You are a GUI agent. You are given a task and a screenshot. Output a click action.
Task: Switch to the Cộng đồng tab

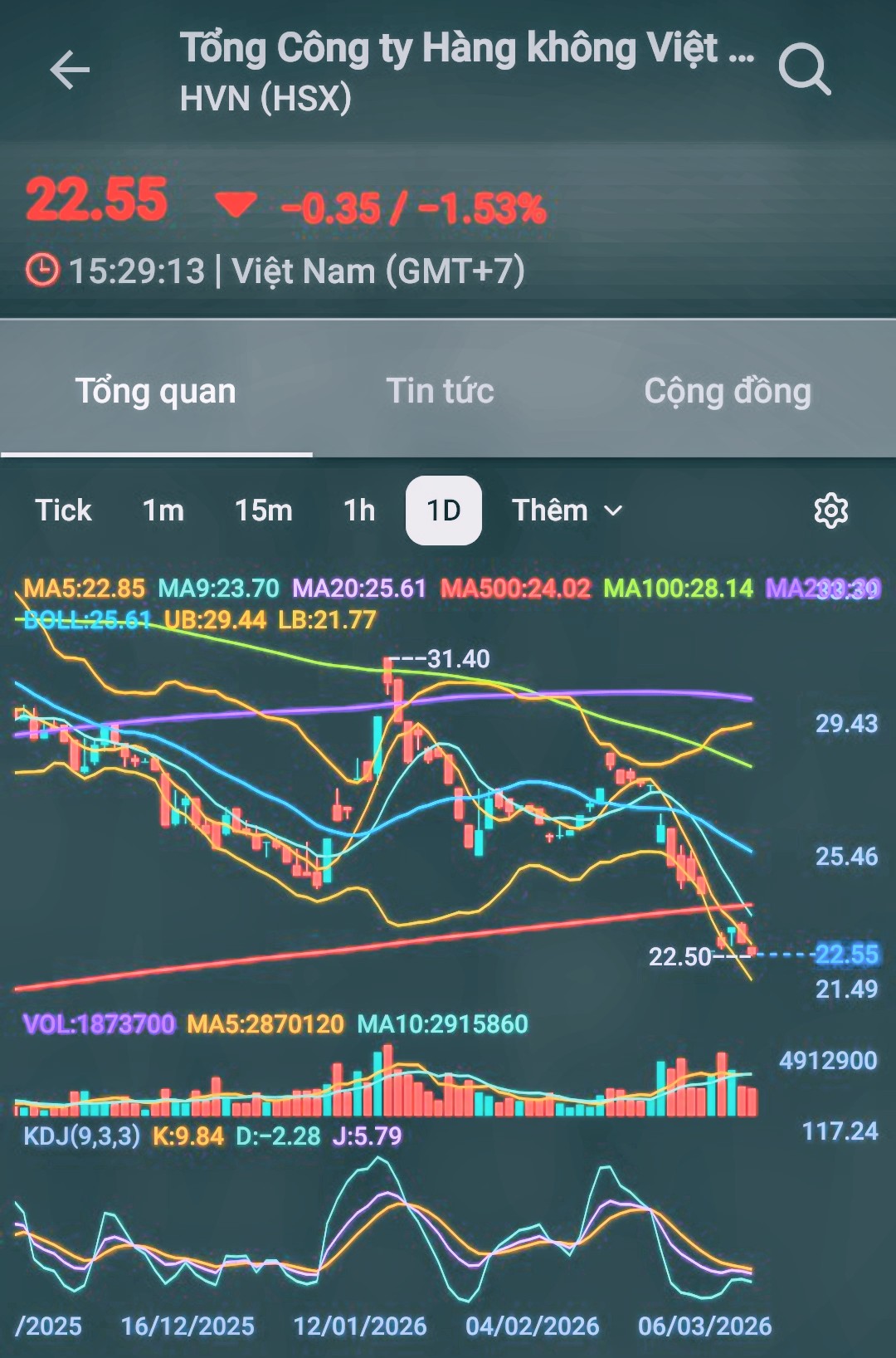728,391
